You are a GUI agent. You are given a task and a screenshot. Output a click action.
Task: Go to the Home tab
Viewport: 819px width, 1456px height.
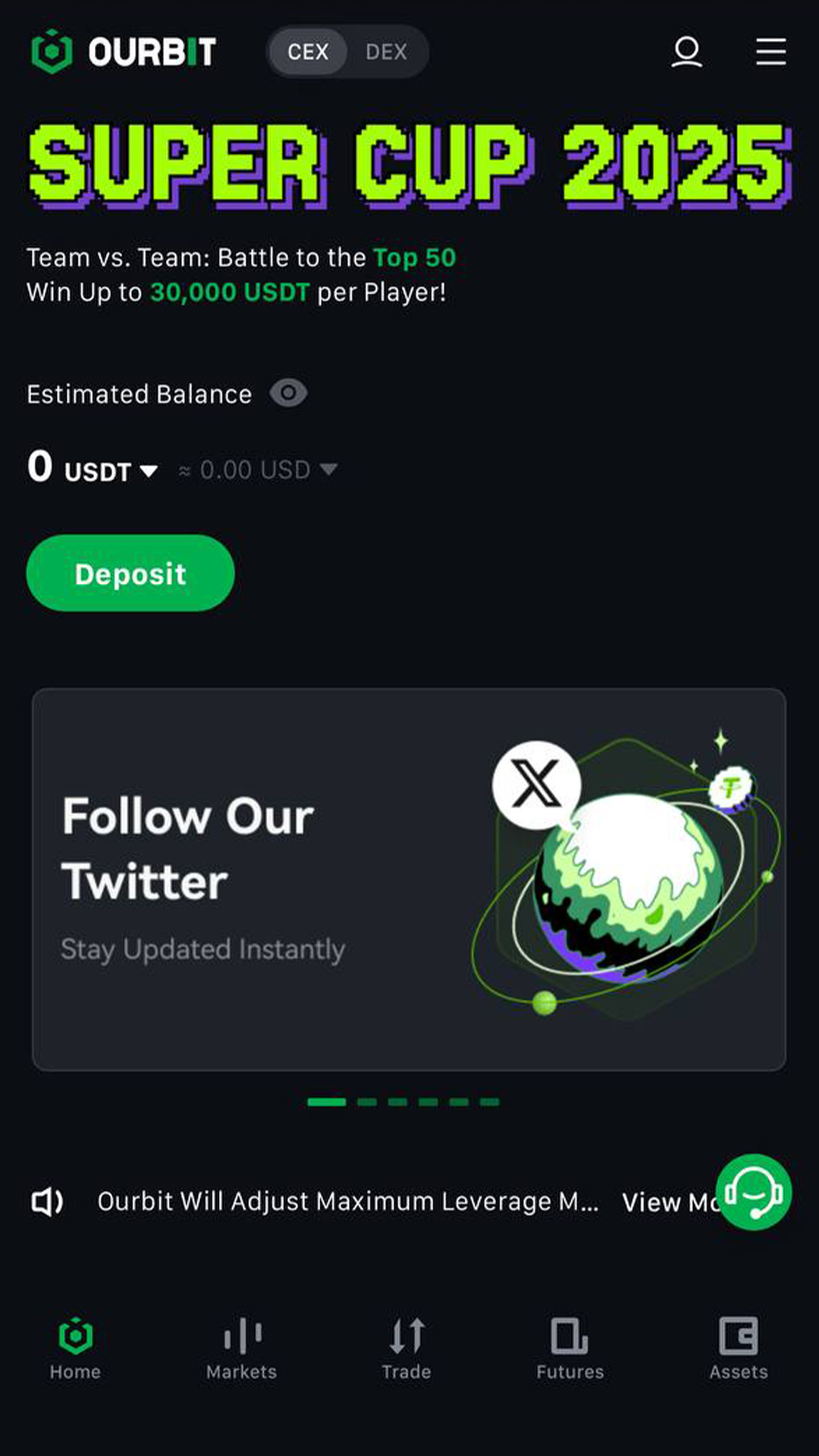click(75, 1349)
